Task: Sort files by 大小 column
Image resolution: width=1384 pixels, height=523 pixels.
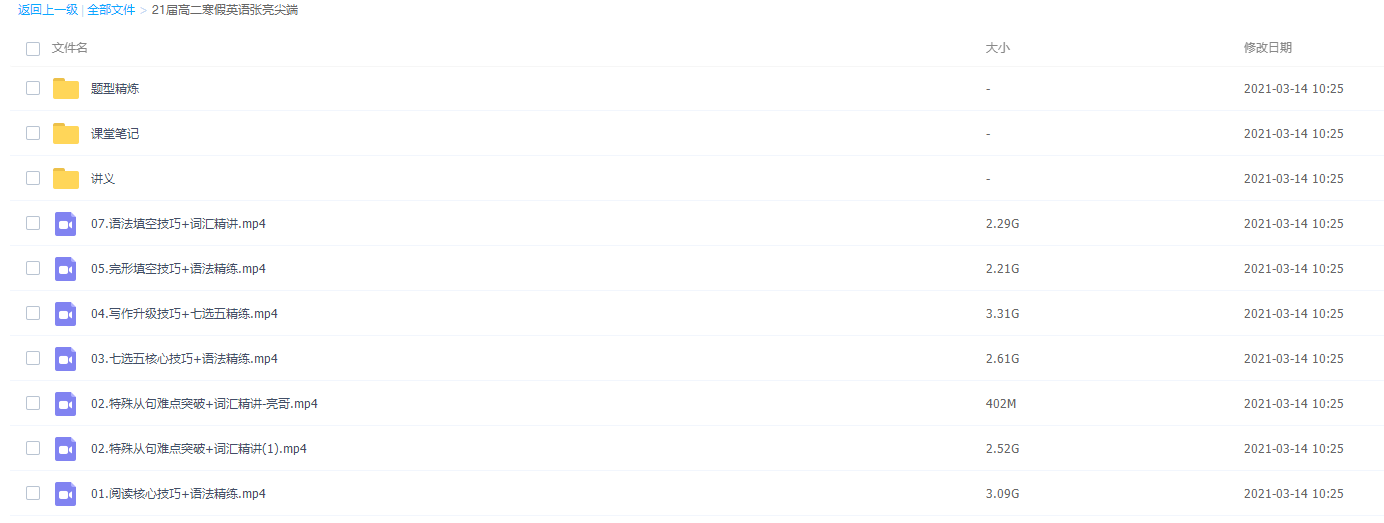Action: (x=997, y=47)
